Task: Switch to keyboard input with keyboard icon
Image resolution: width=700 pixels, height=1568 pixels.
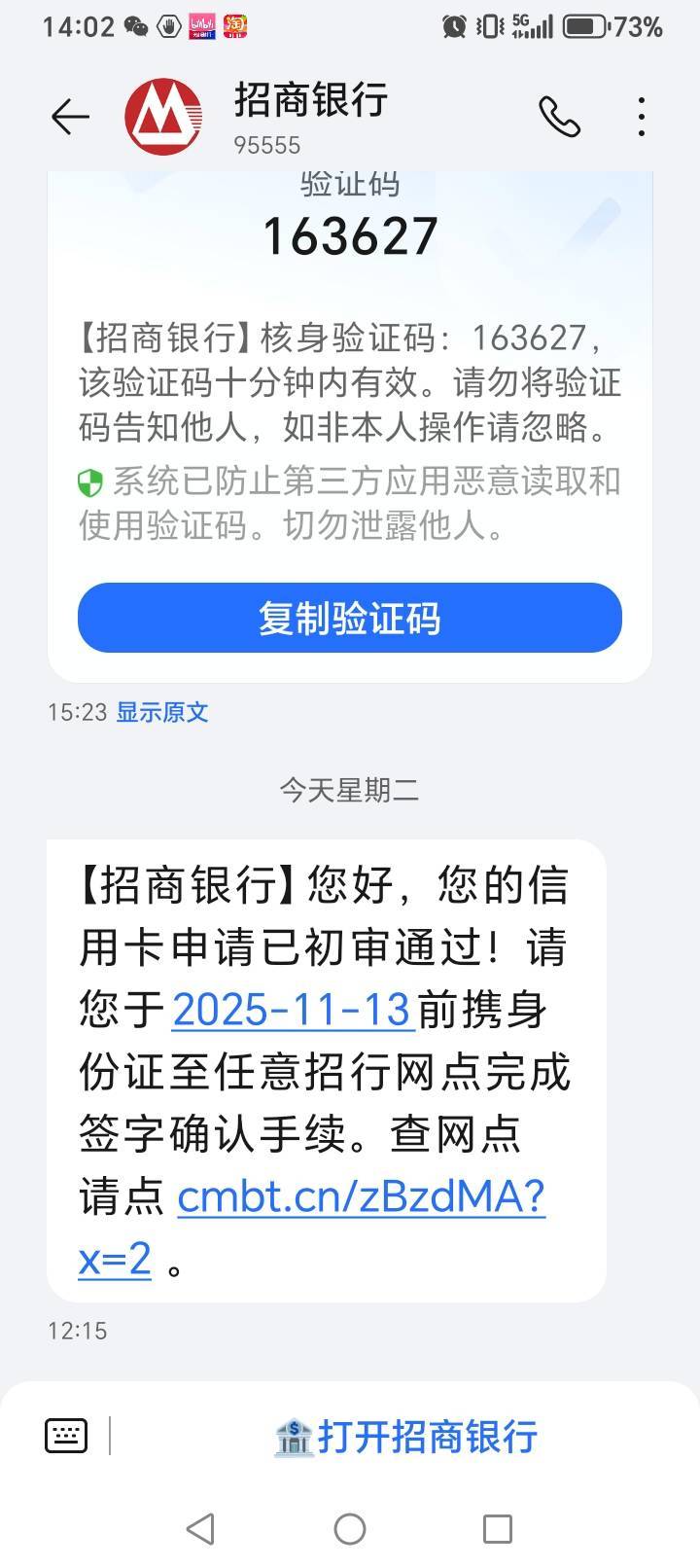Action: pos(66,1436)
